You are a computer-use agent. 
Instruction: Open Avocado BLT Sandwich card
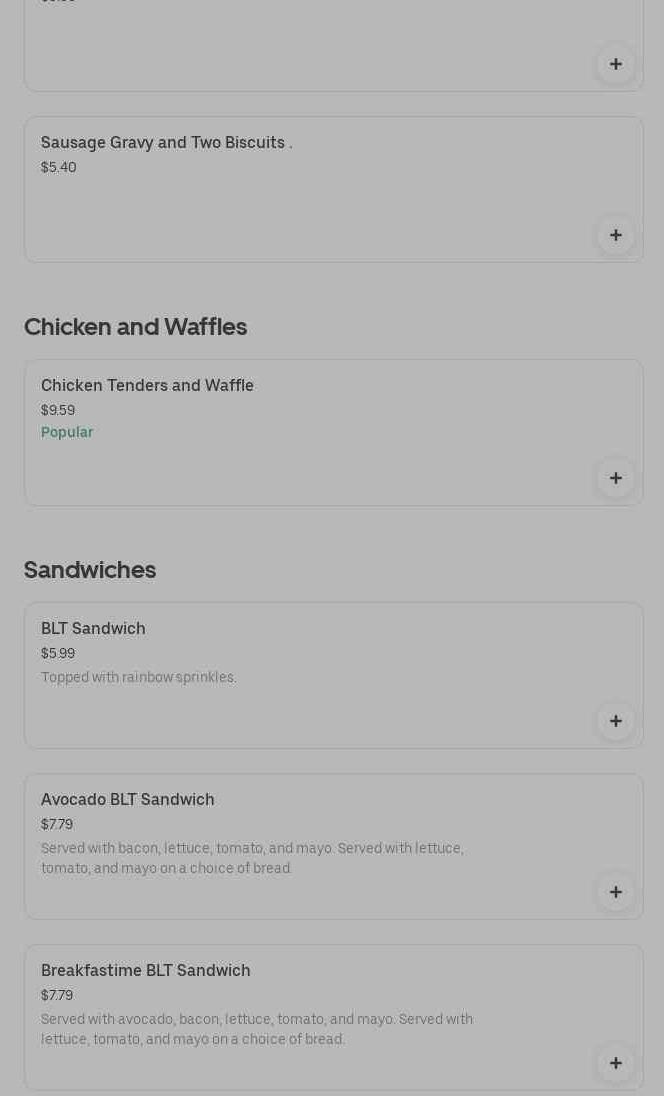[x=128, y=800]
